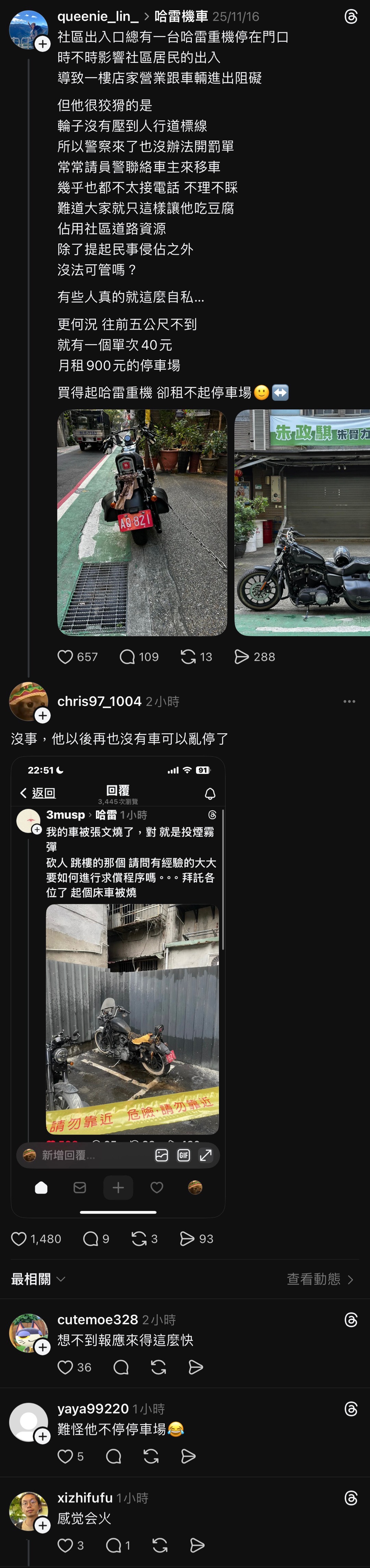370x1568 pixels.
Task: Open the overflow menu on chris97_1004's reply
Action: tap(349, 701)
